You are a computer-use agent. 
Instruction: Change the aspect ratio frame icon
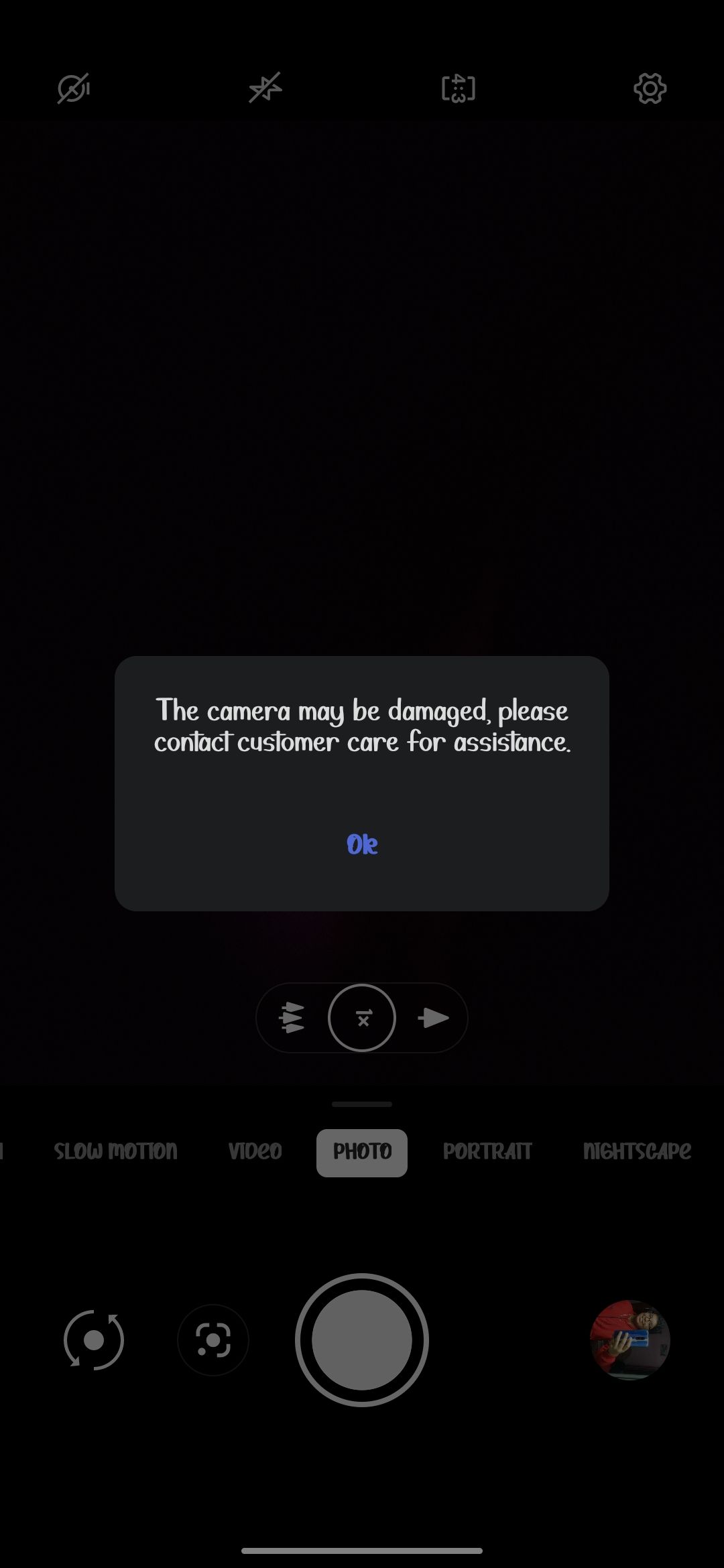[459, 88]
